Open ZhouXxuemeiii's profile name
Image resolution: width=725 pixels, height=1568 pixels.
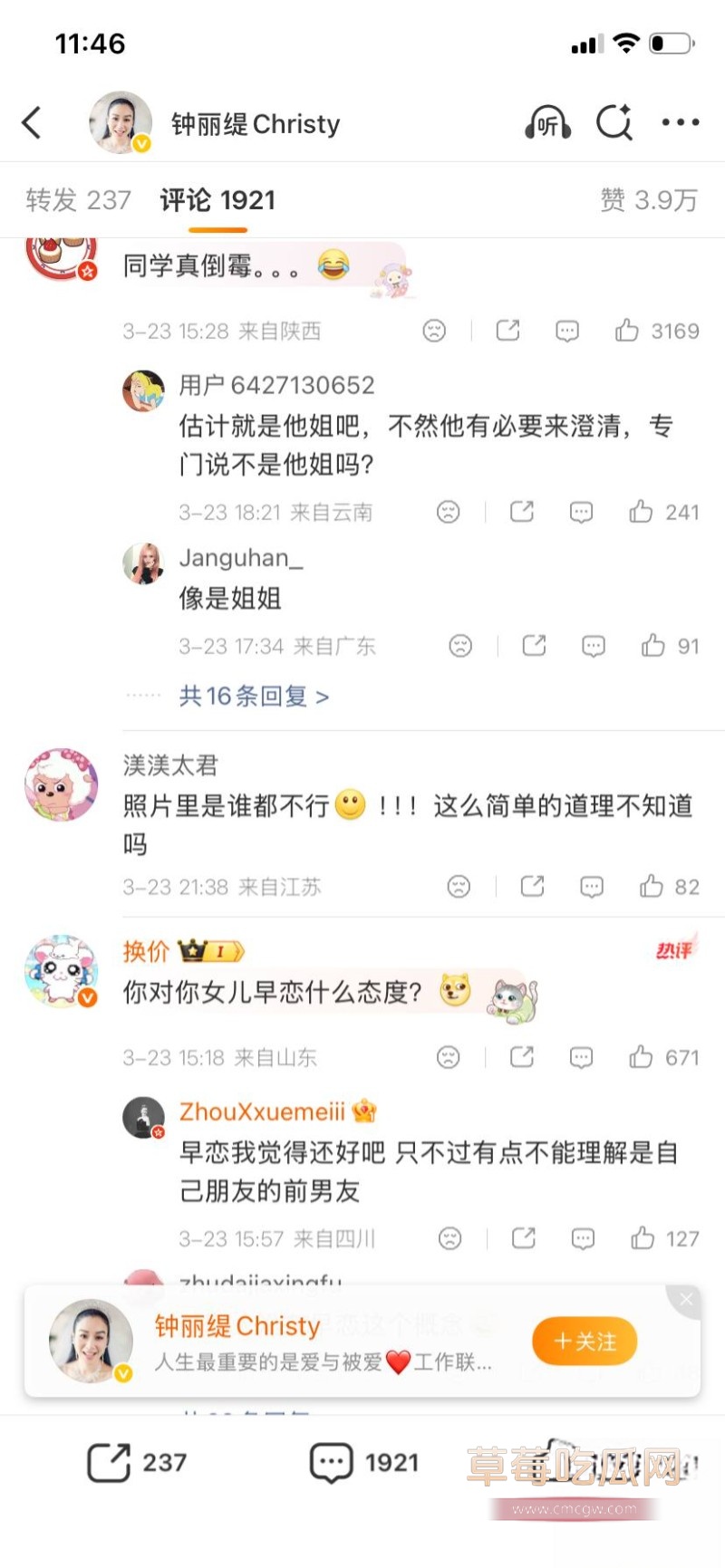tap(262, 1111)
